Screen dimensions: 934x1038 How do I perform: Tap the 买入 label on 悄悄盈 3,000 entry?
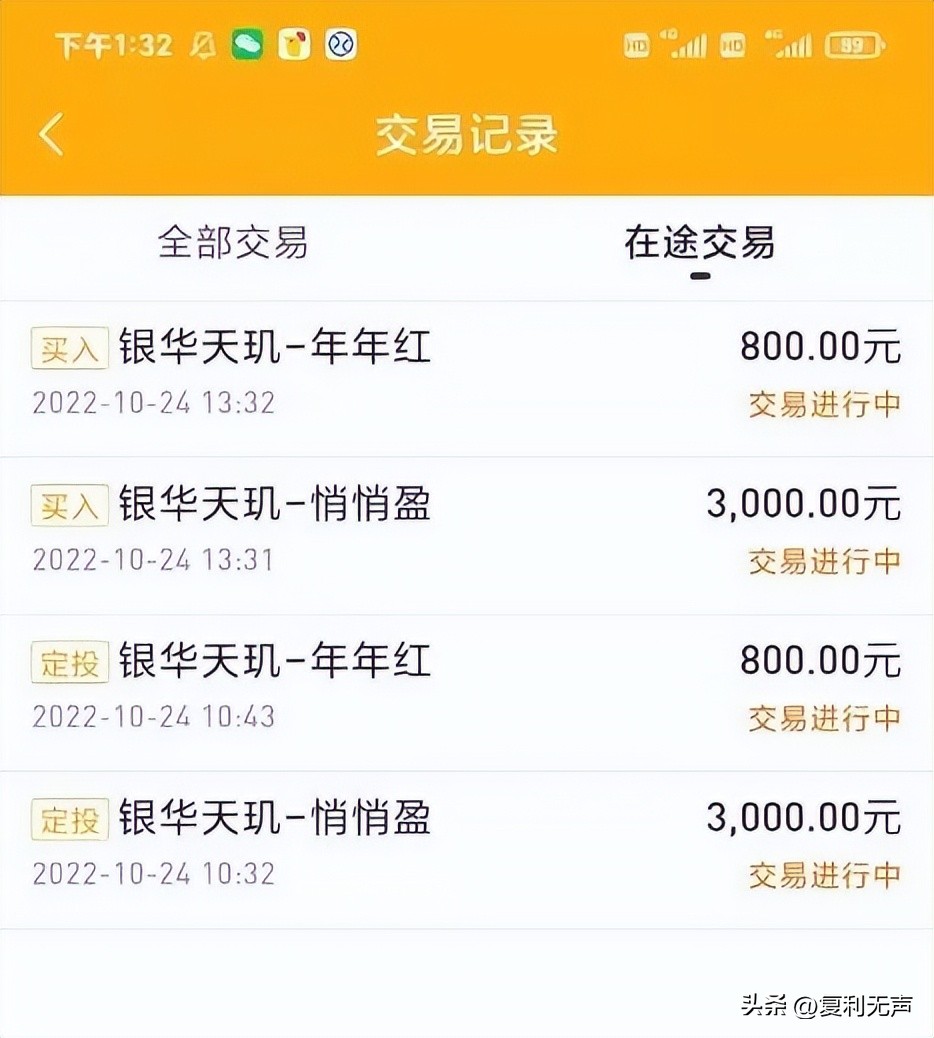(x=69, y=505)
